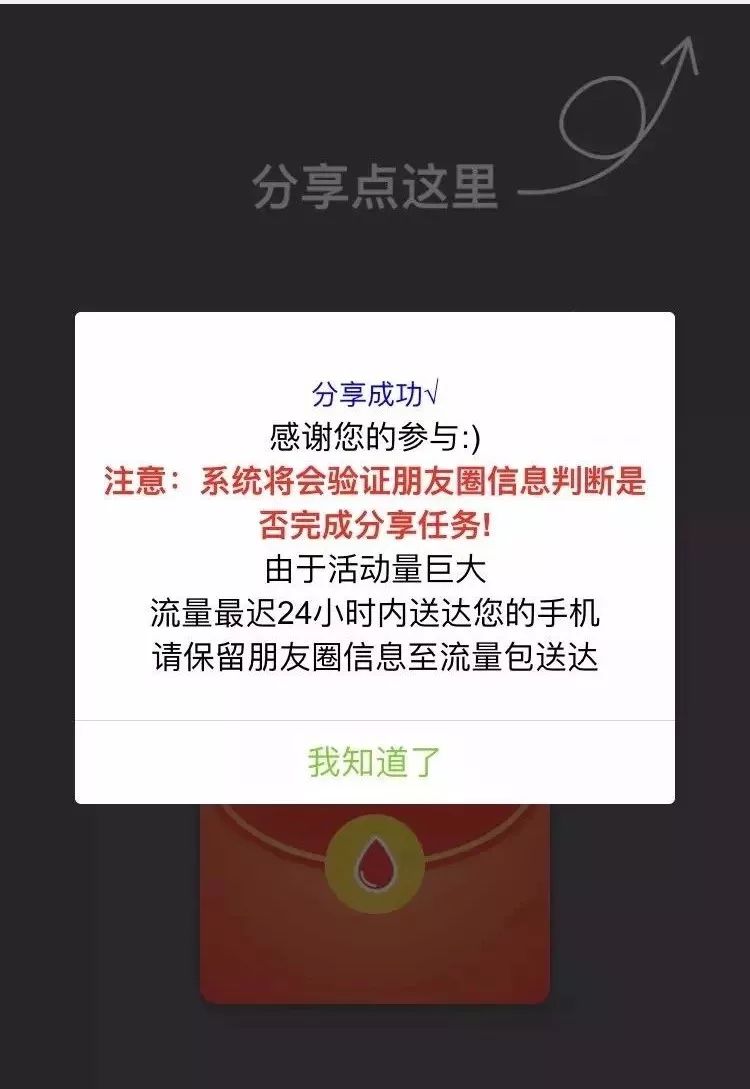This screenshot has height=1089, width=750.
Task: Click the 由于活动量巨大 text line
Action: [x=373, y=568]
